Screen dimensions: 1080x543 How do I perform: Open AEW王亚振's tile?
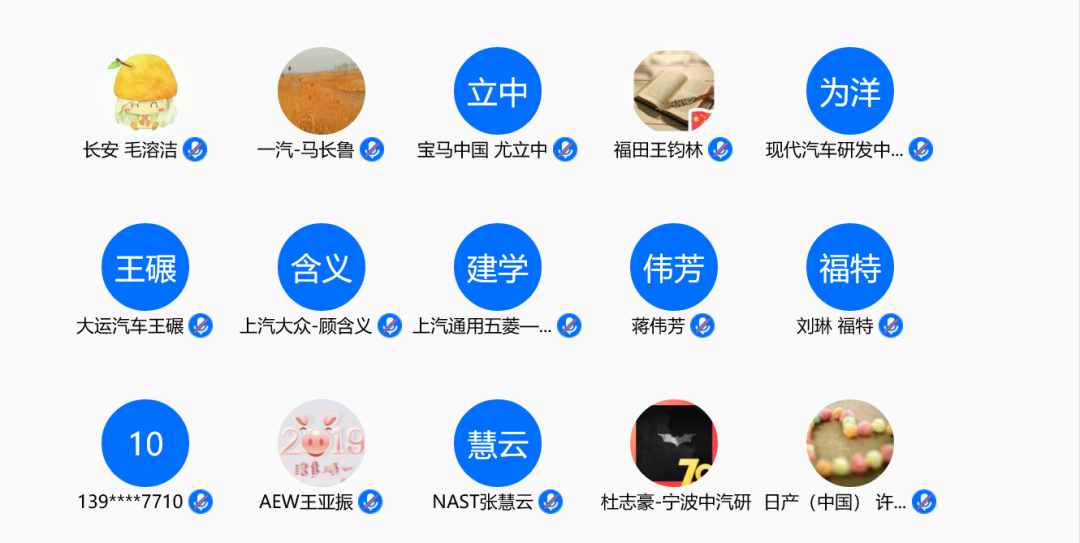pos(321,443)
